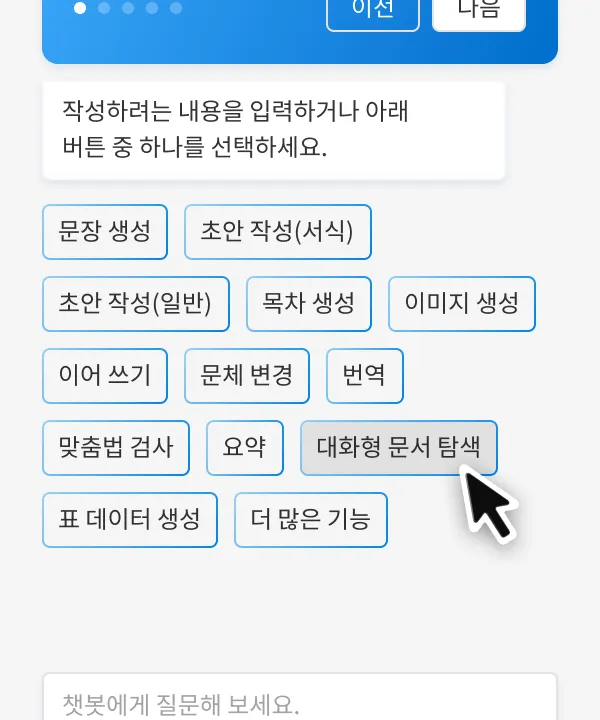600x720 pixels.
Task: Choose 표 데이터 생성 option
Action: click(x=130, y=520)
